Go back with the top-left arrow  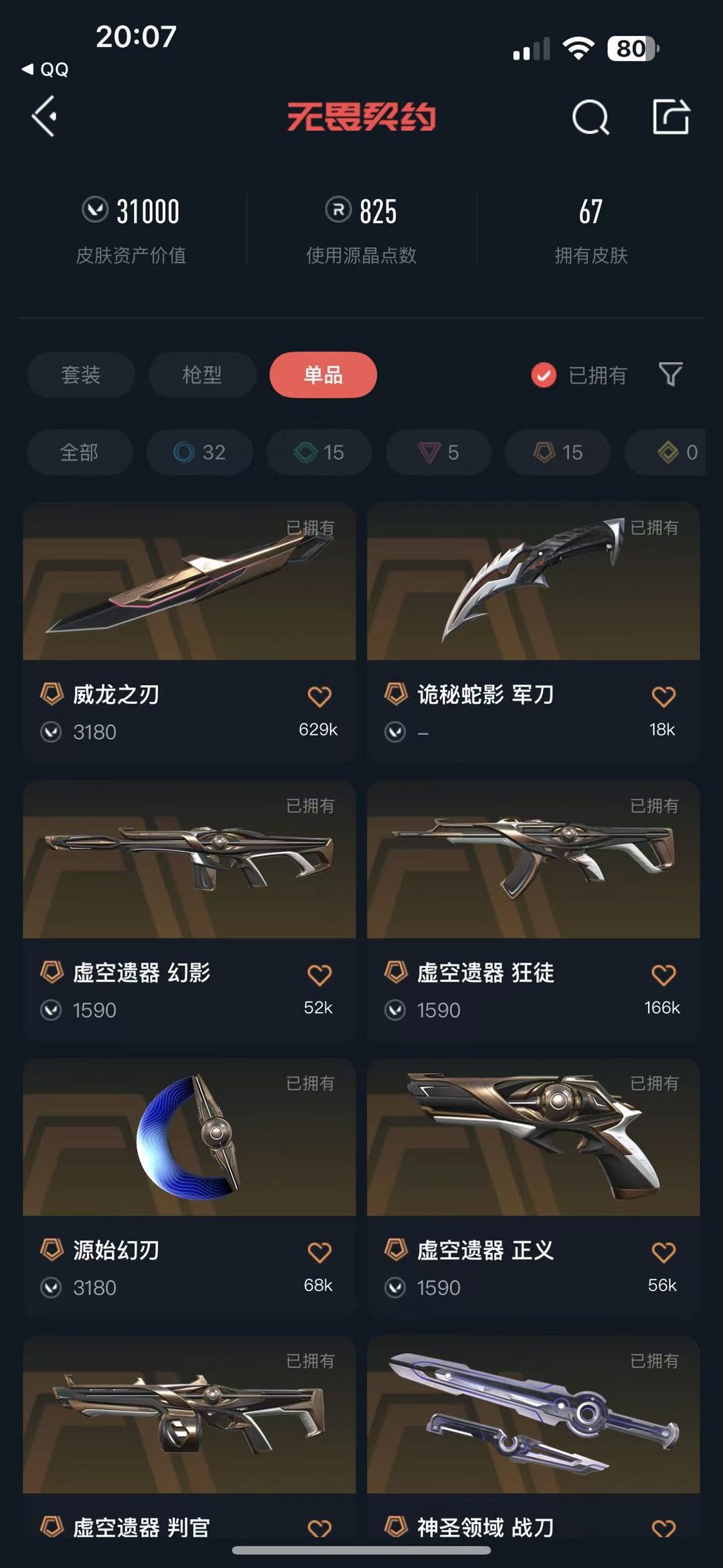(x=44, y=117)
